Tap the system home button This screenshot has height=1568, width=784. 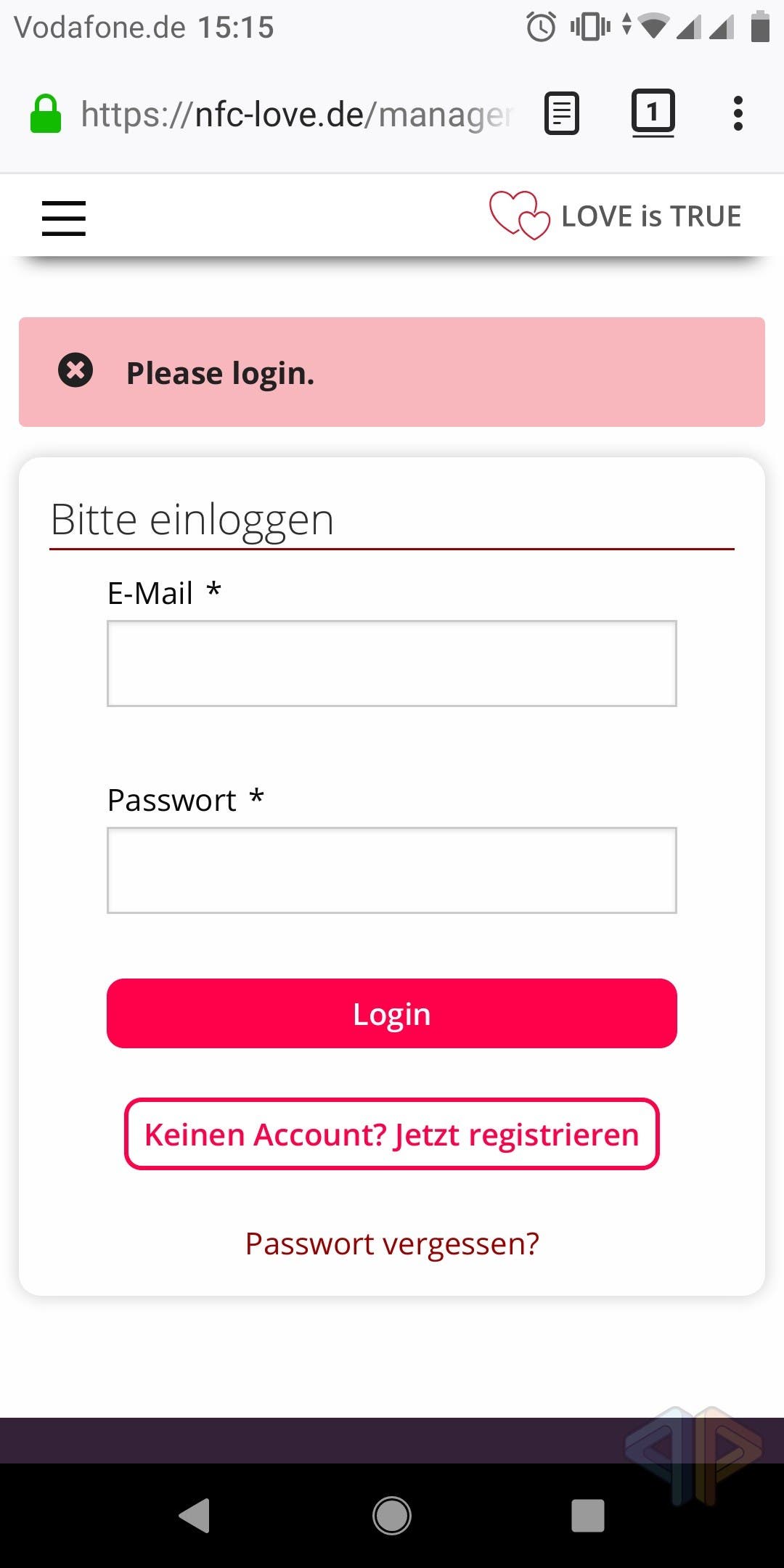pyautogui.click(x=392, y=1515)
